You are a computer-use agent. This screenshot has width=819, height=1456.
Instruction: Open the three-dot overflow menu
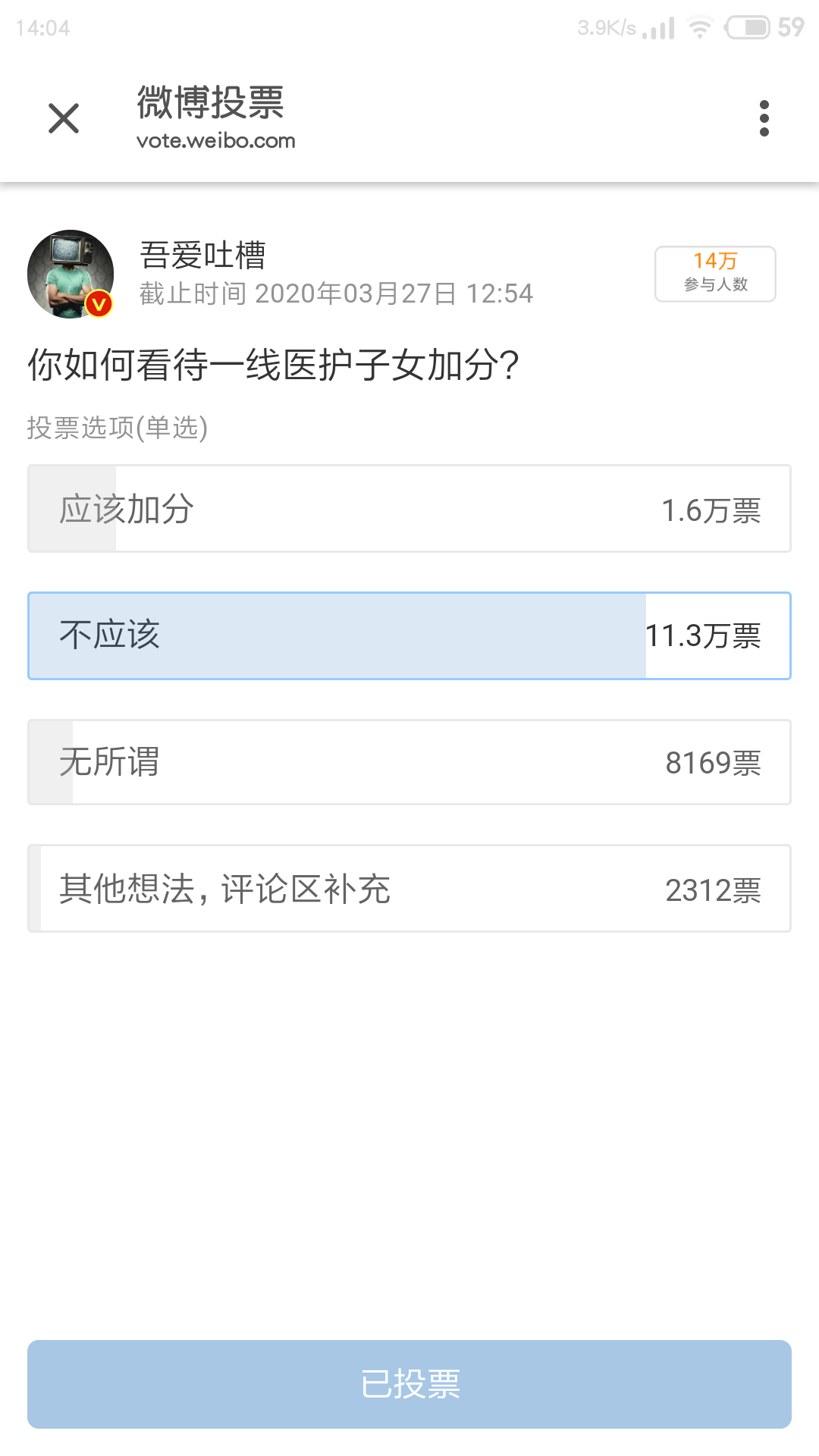point(764,118)
